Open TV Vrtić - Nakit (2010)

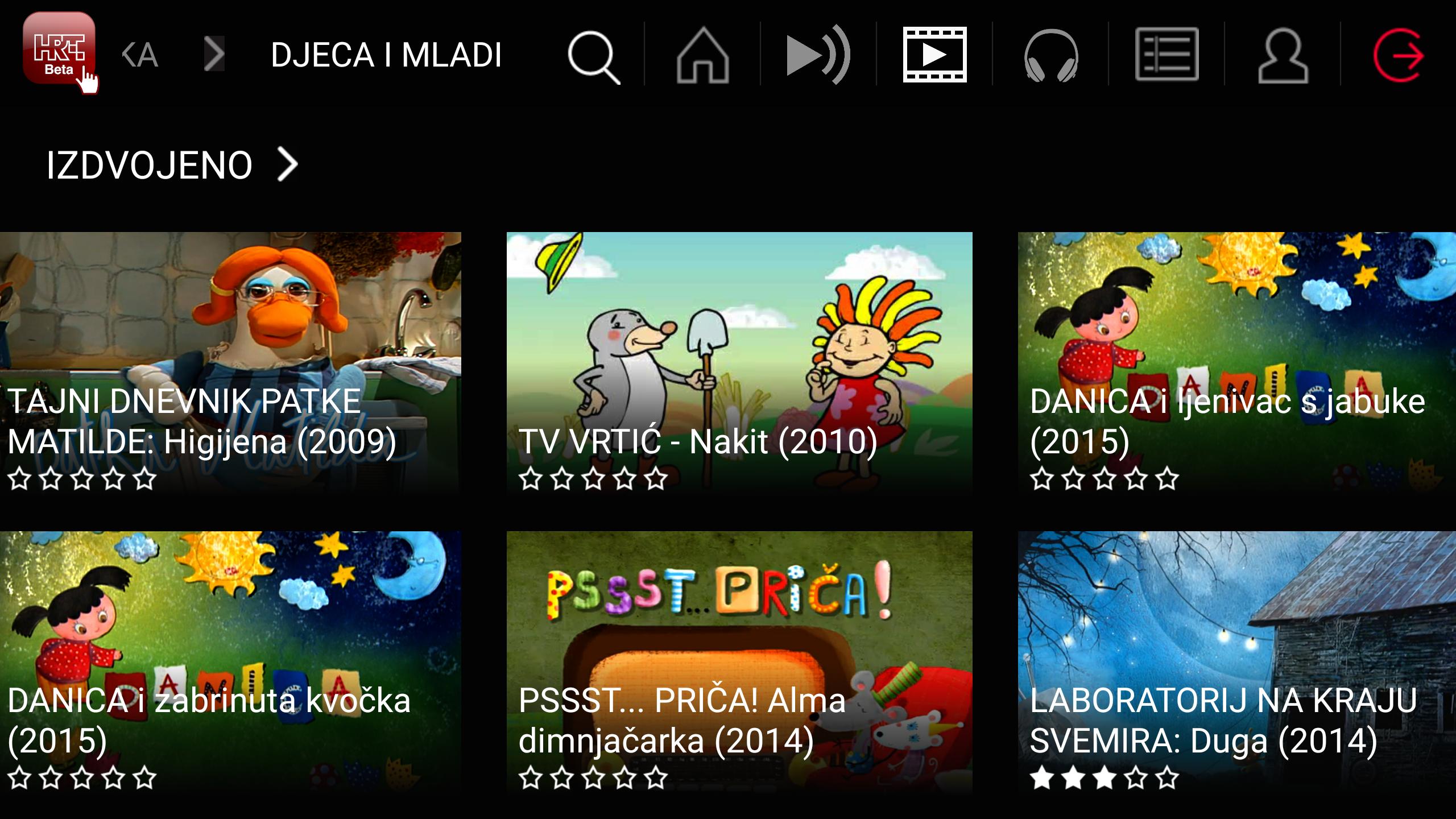pos(739,363)
